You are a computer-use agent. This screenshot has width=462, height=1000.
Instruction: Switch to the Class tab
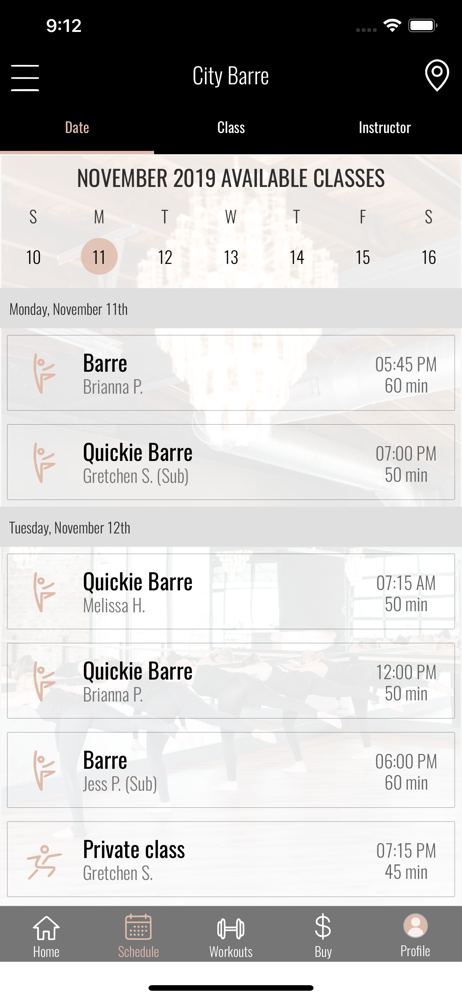tap(231, 128)
